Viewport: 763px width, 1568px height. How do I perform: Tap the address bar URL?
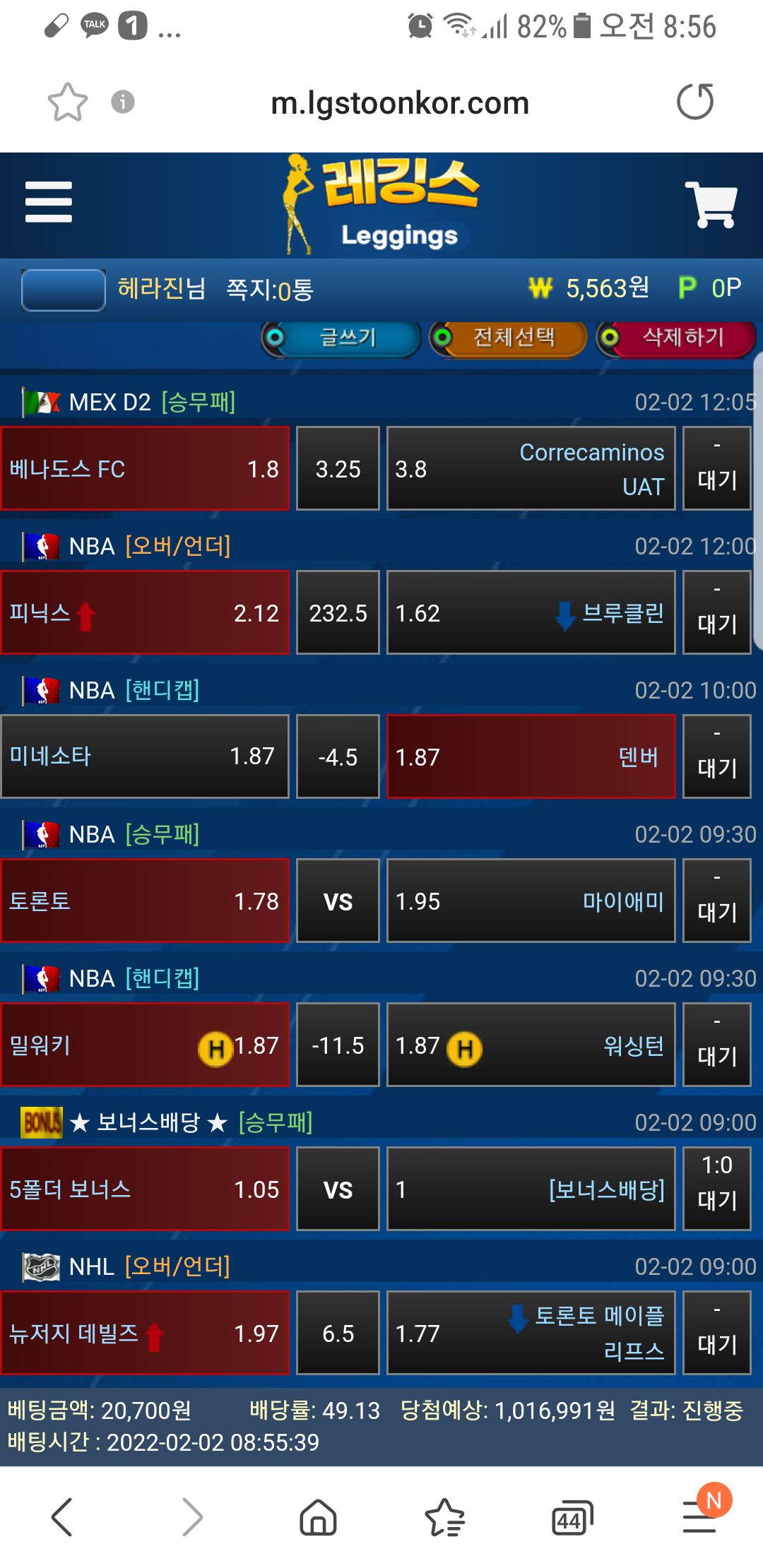pos(400,103)
